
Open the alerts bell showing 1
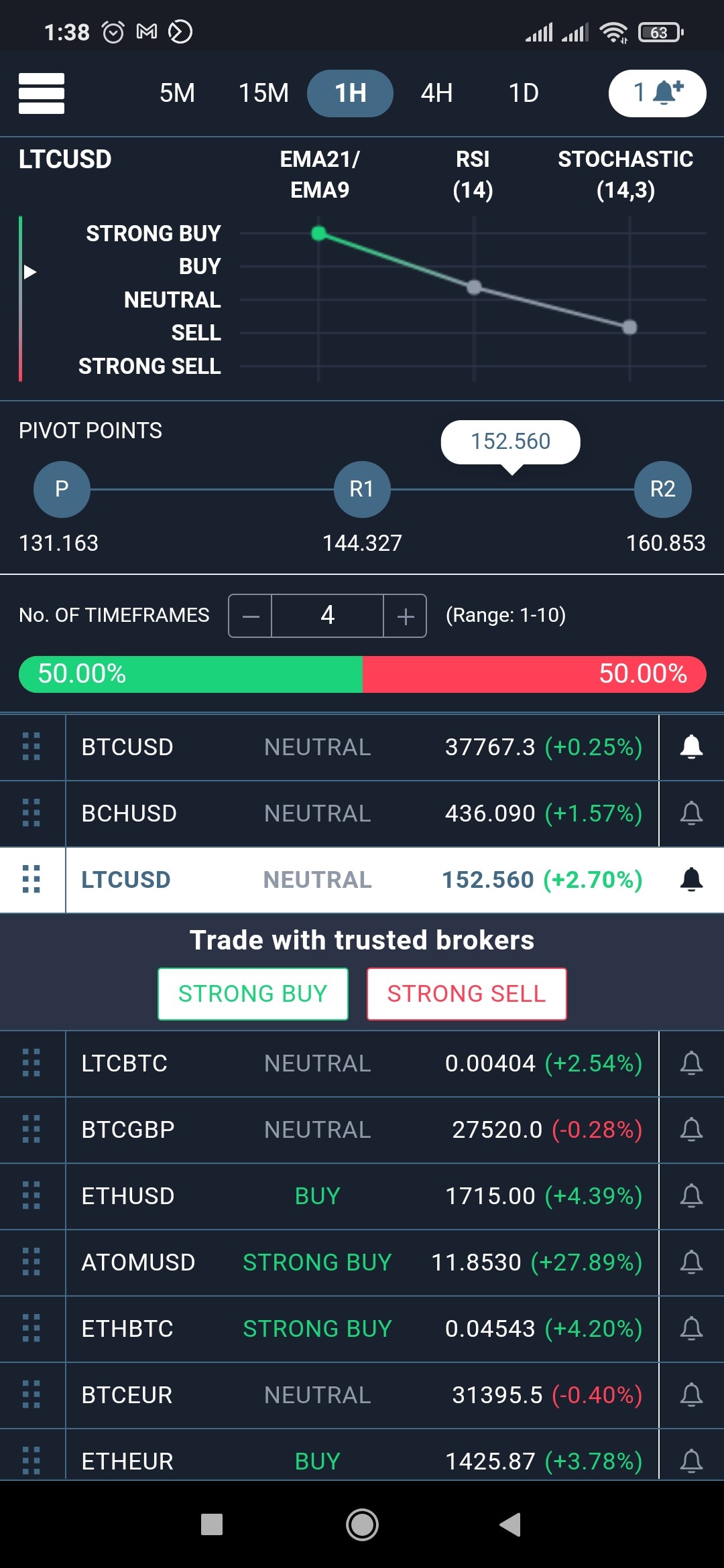(657, 93)
